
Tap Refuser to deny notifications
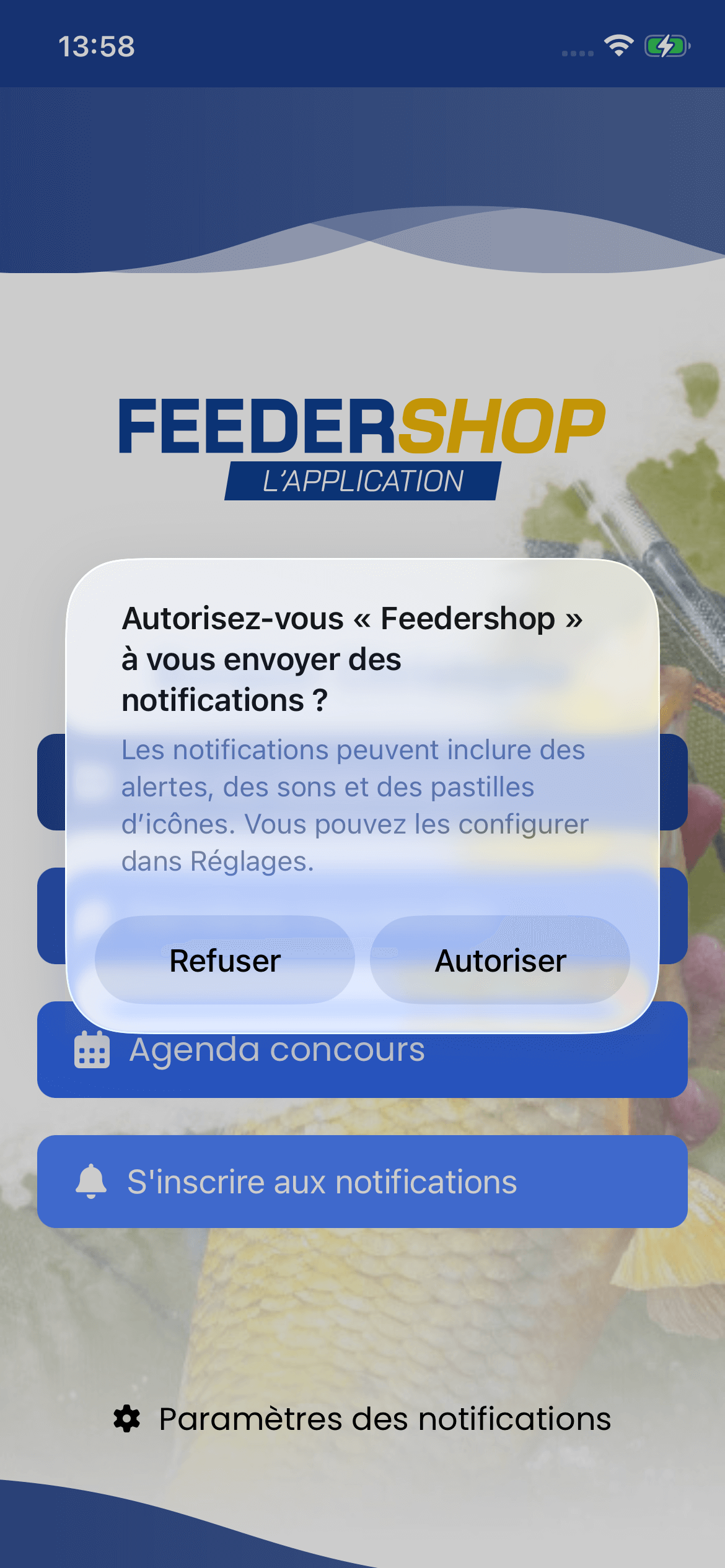[x=225, y=960]
